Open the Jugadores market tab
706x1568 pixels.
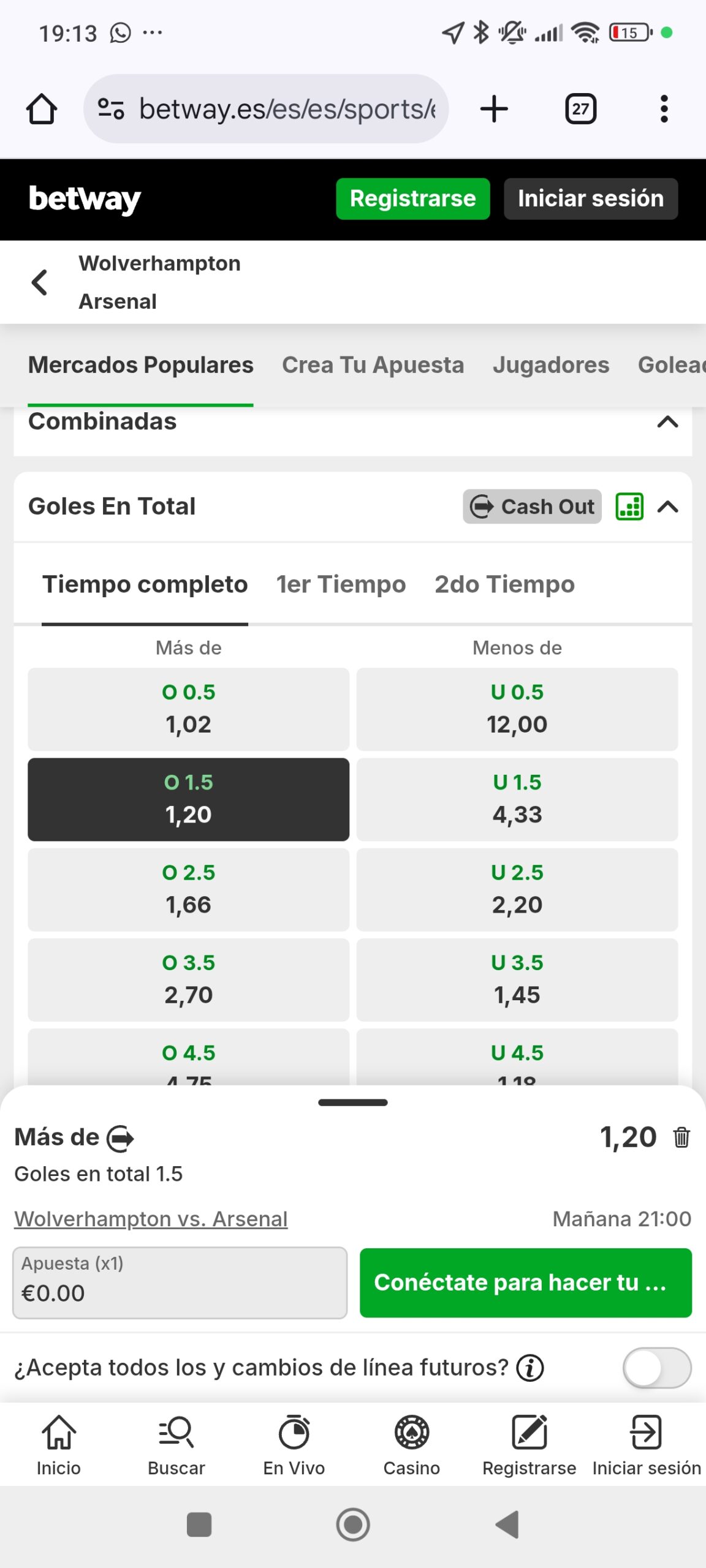[551, 364]
